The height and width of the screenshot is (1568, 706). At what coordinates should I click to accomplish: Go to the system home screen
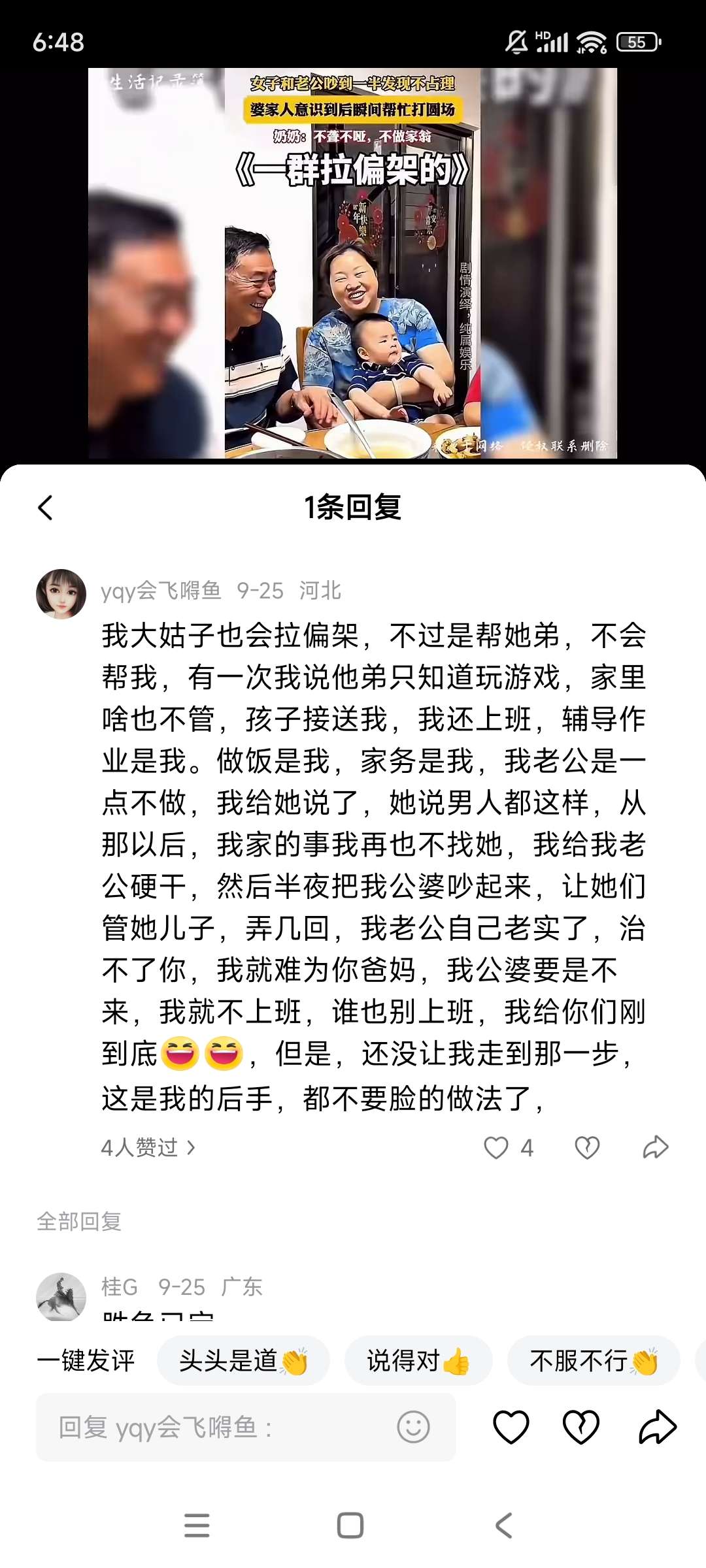pyautogui.click(x=350, y=1526)
